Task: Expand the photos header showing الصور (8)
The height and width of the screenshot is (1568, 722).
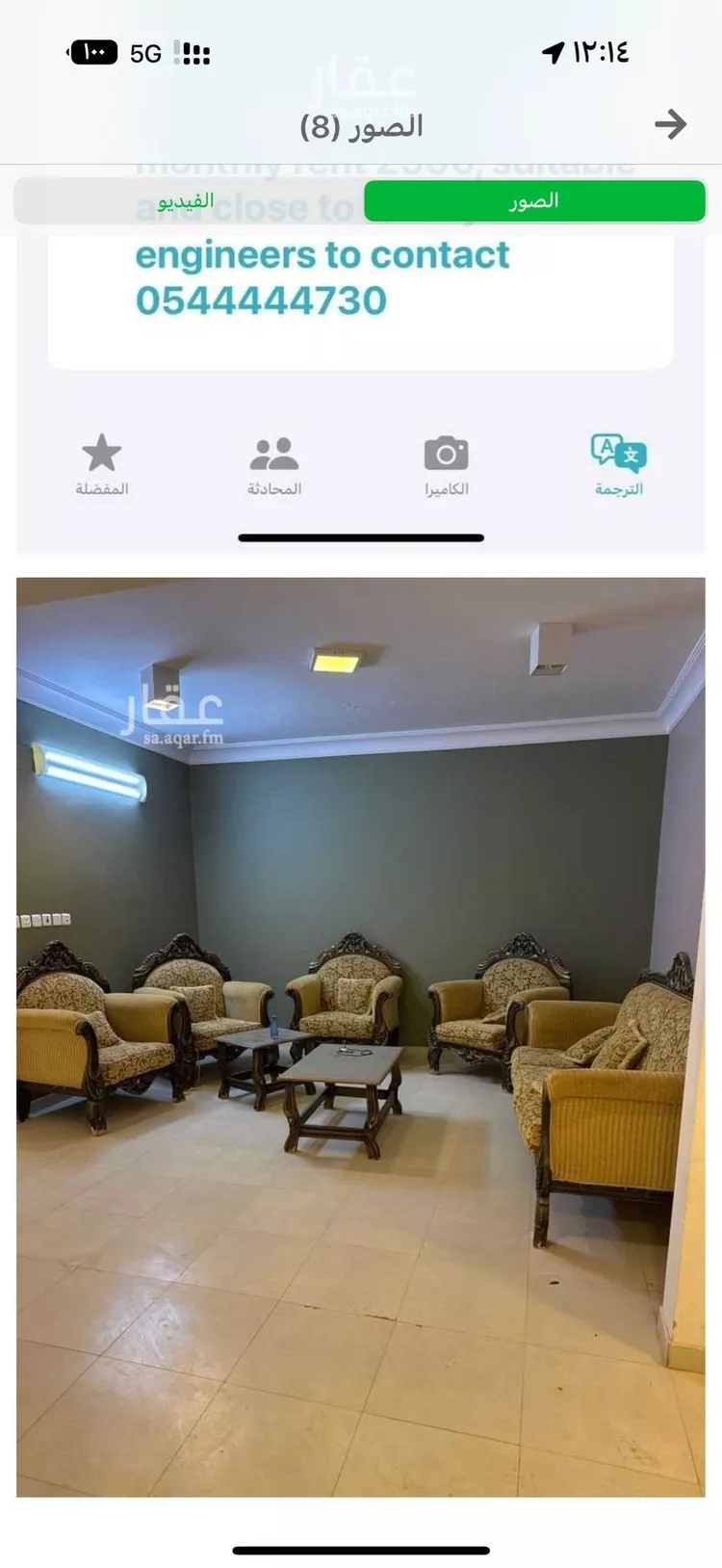Action: click(x=361, y=124)
